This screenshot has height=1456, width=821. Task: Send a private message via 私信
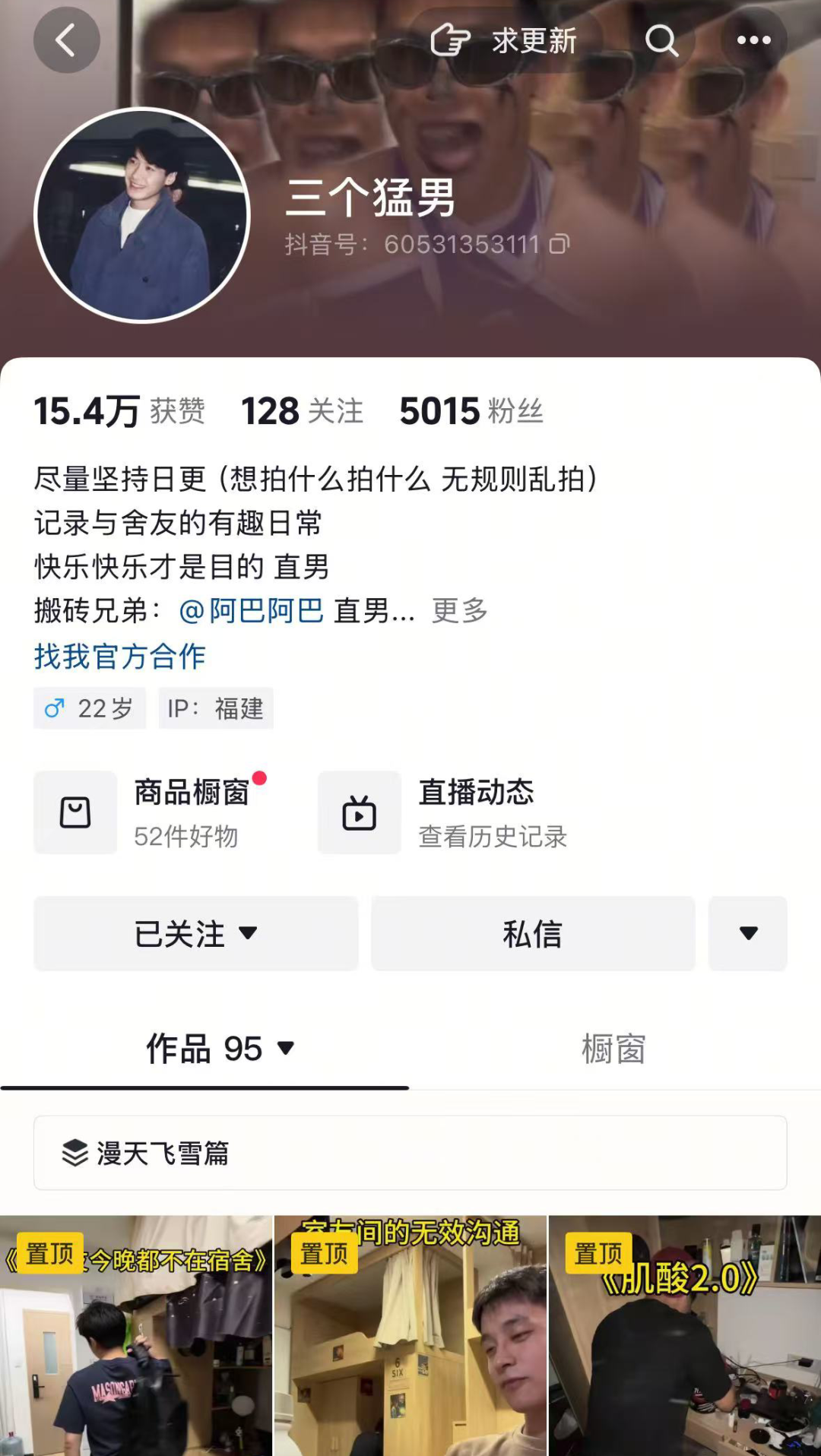533,933
